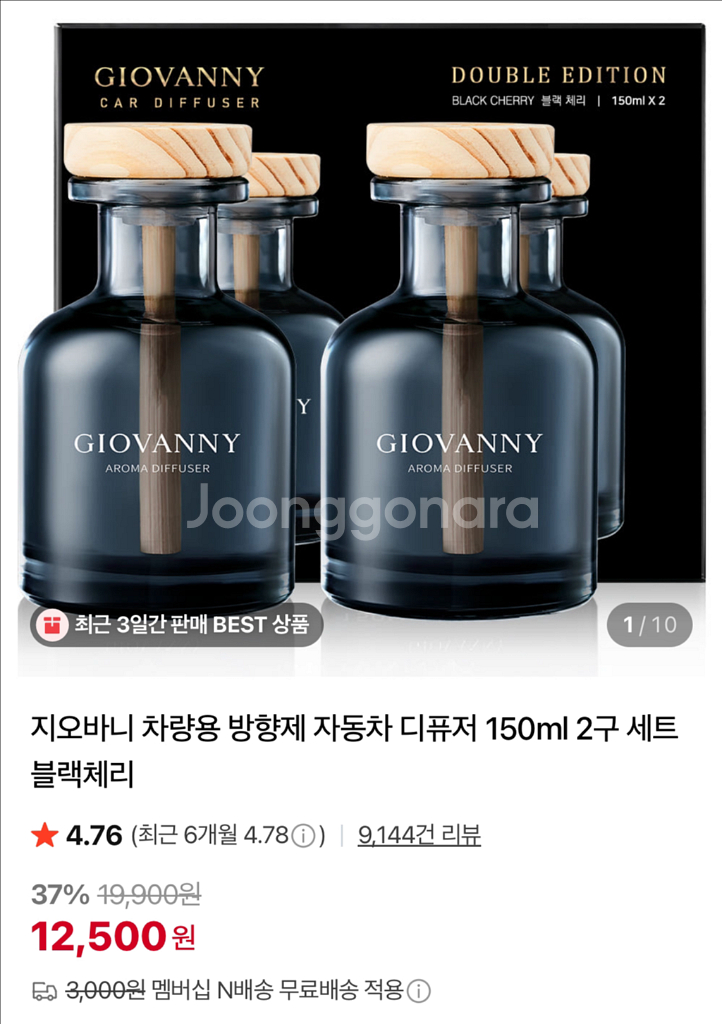Show info about 멤버십 N배송 무료배송 적용

(419, 991)
